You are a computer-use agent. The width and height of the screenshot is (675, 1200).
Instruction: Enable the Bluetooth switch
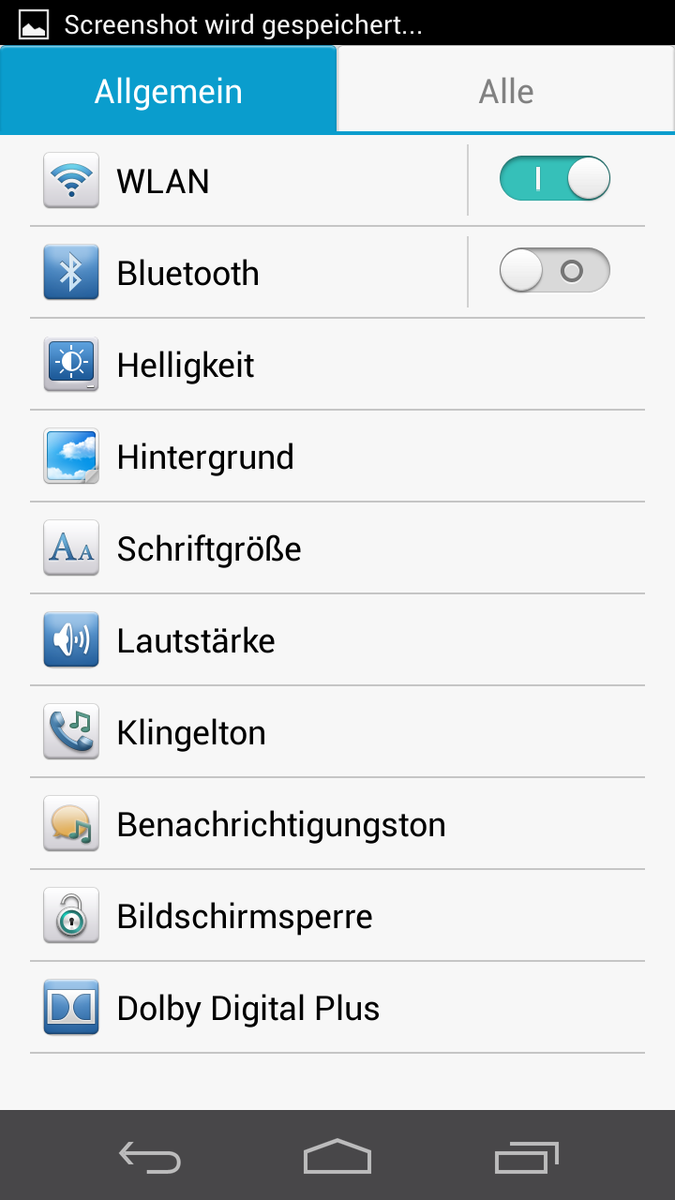coord(554,272)
